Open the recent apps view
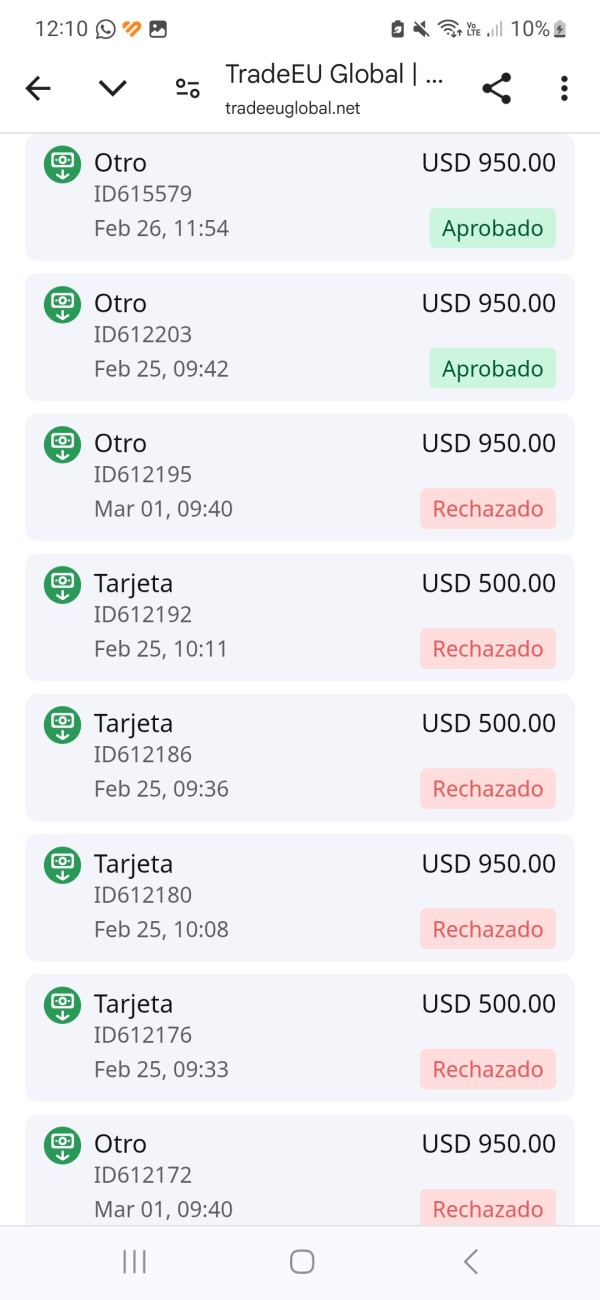The width and height of the screenshot is (600, 1300). click(134, 1262)
